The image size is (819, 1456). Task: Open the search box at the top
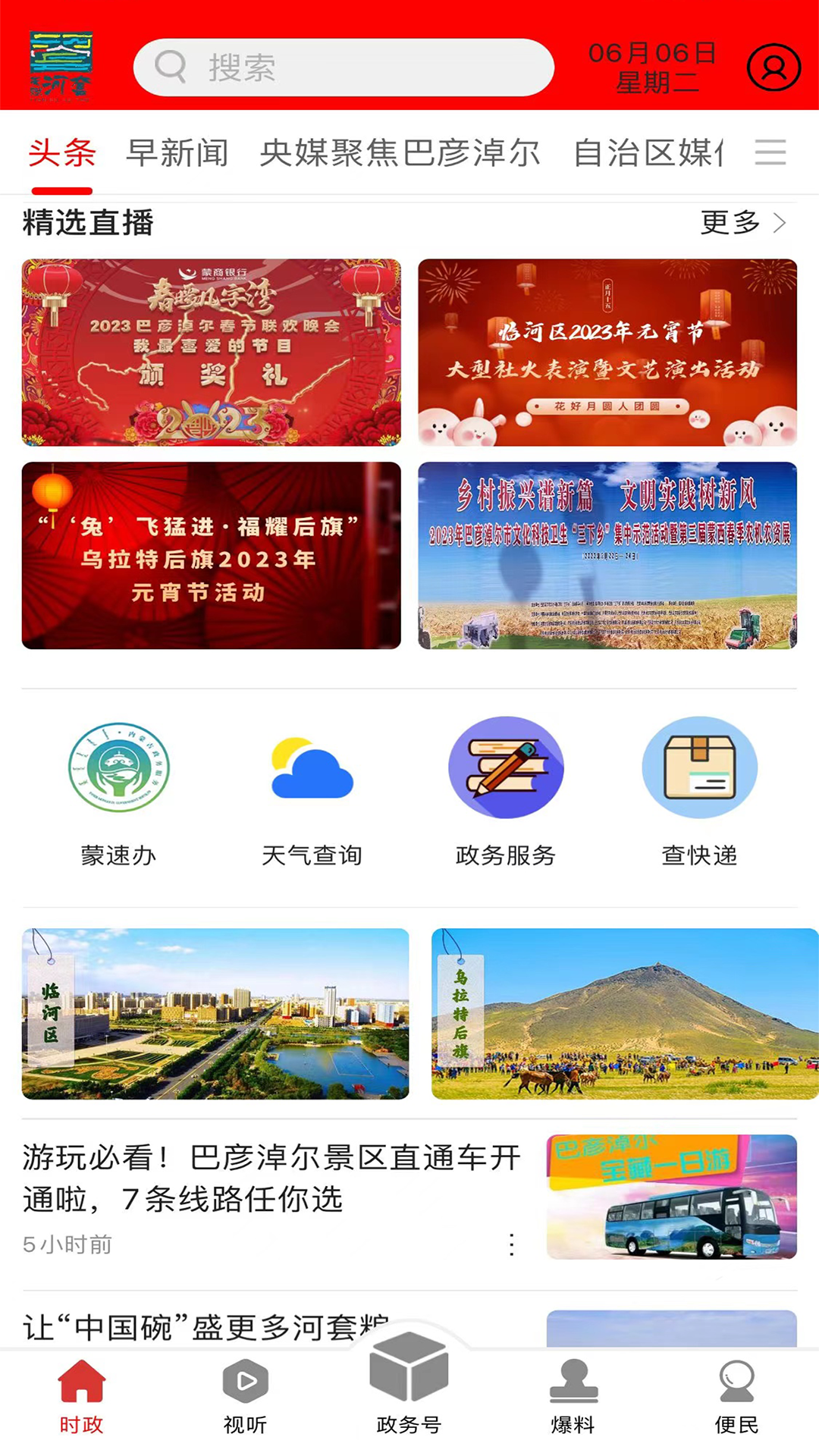tap(343, 67)
